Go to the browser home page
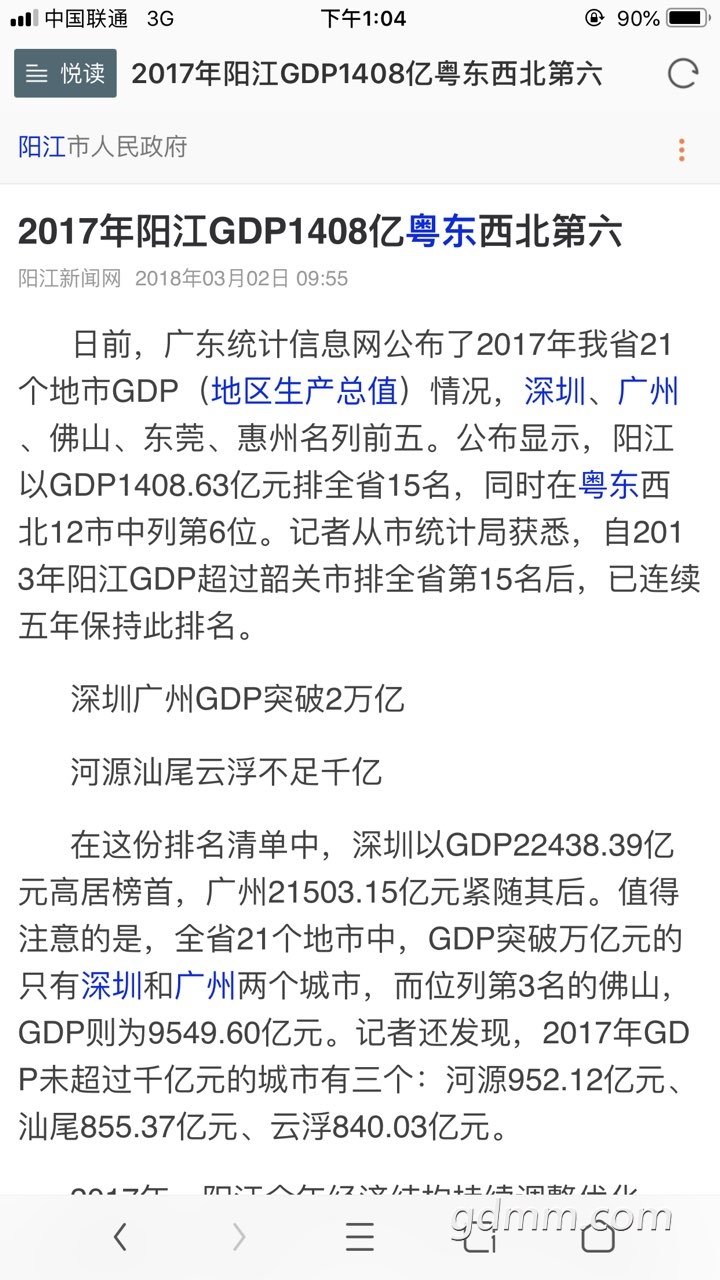This screenshot has width=720, height=1280. pos(598,1238)
